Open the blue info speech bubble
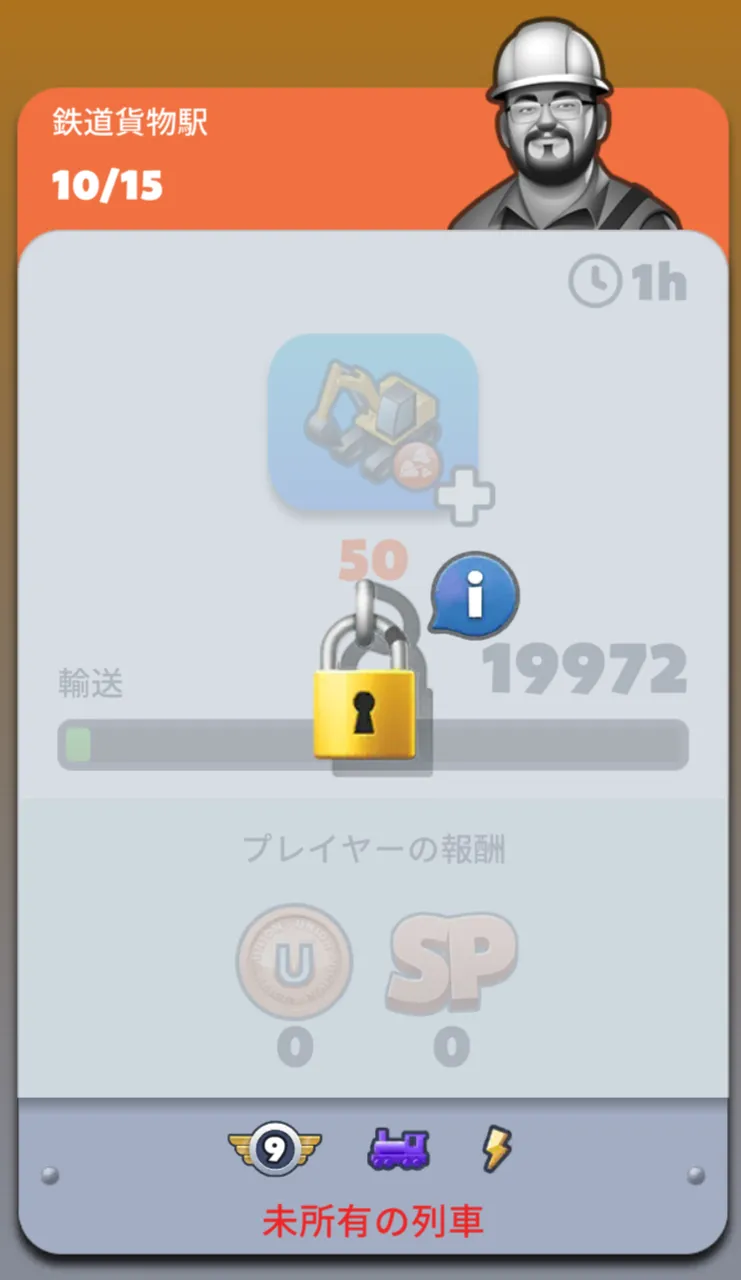The width and height of the screenshot is (741, 1280). (475, 596)
